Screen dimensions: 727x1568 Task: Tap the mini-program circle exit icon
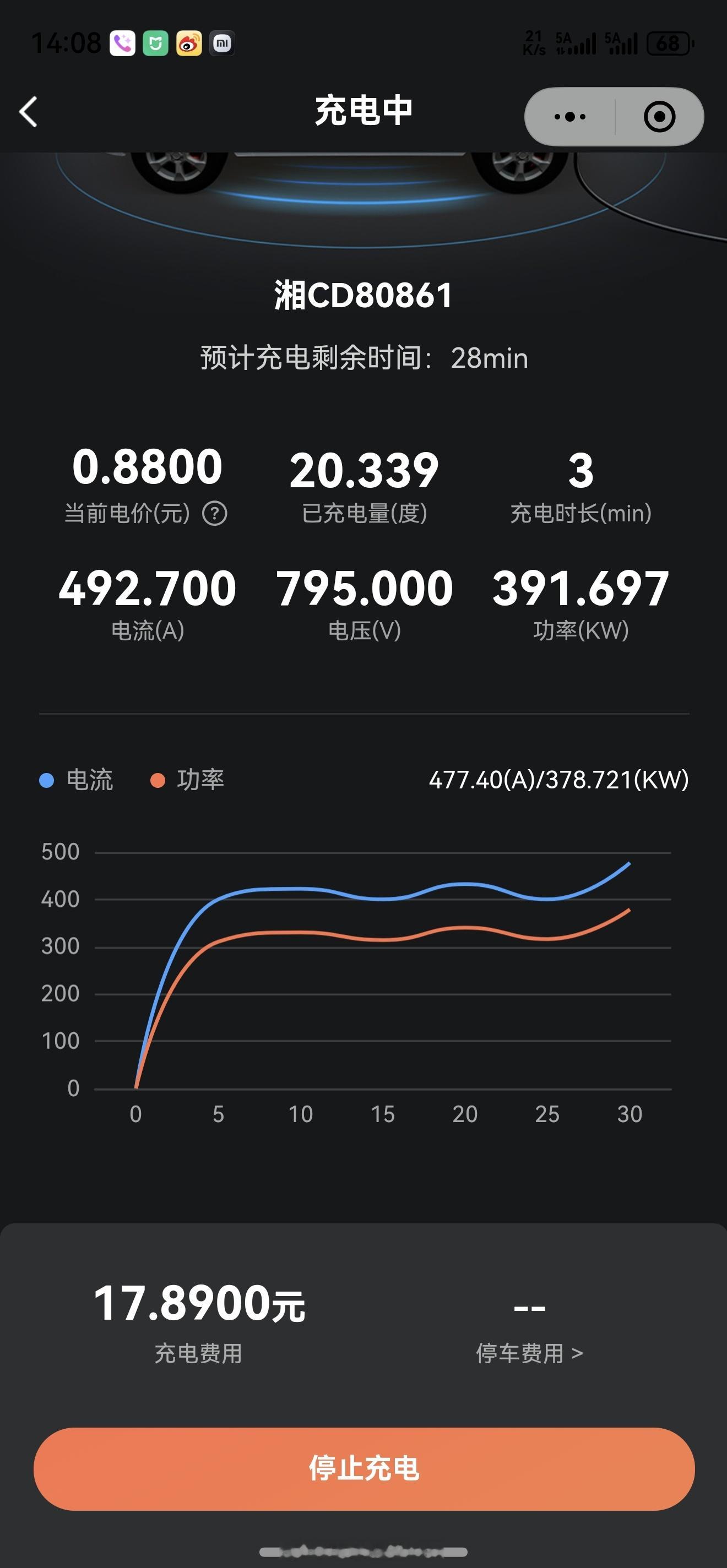point(660,116)
